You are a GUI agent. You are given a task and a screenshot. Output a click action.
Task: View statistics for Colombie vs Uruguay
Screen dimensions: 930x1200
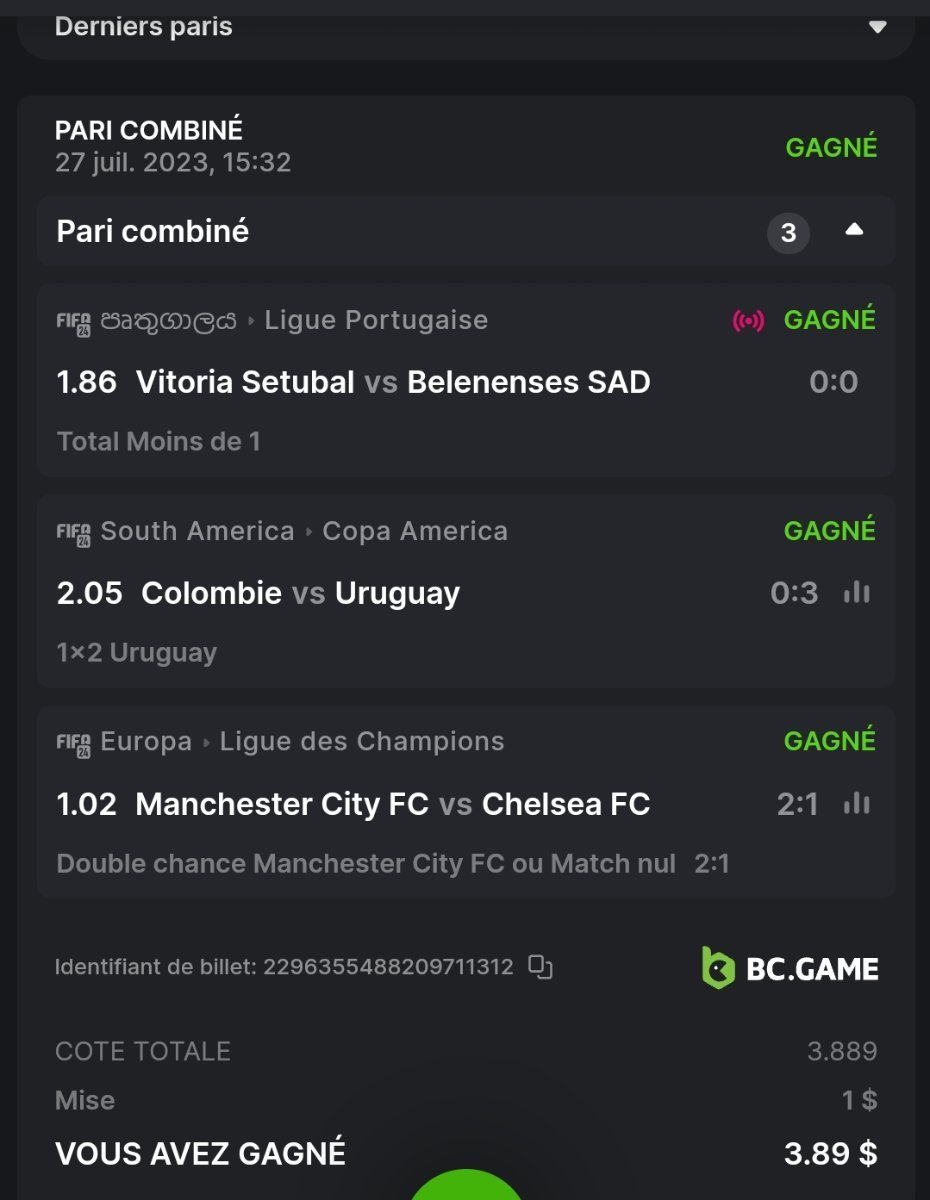(857, 593)
